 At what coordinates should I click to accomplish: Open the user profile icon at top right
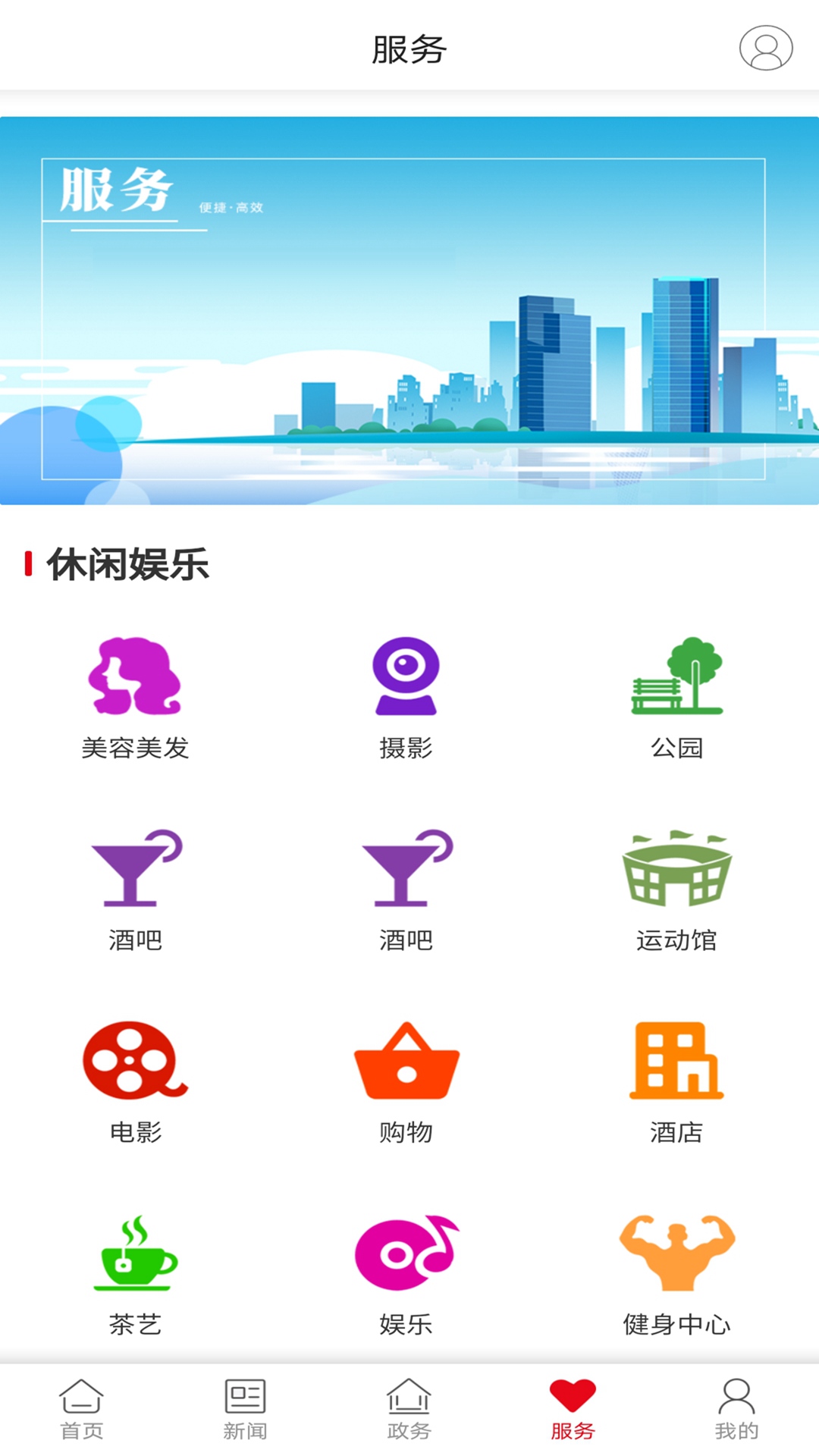coord(766,48)
